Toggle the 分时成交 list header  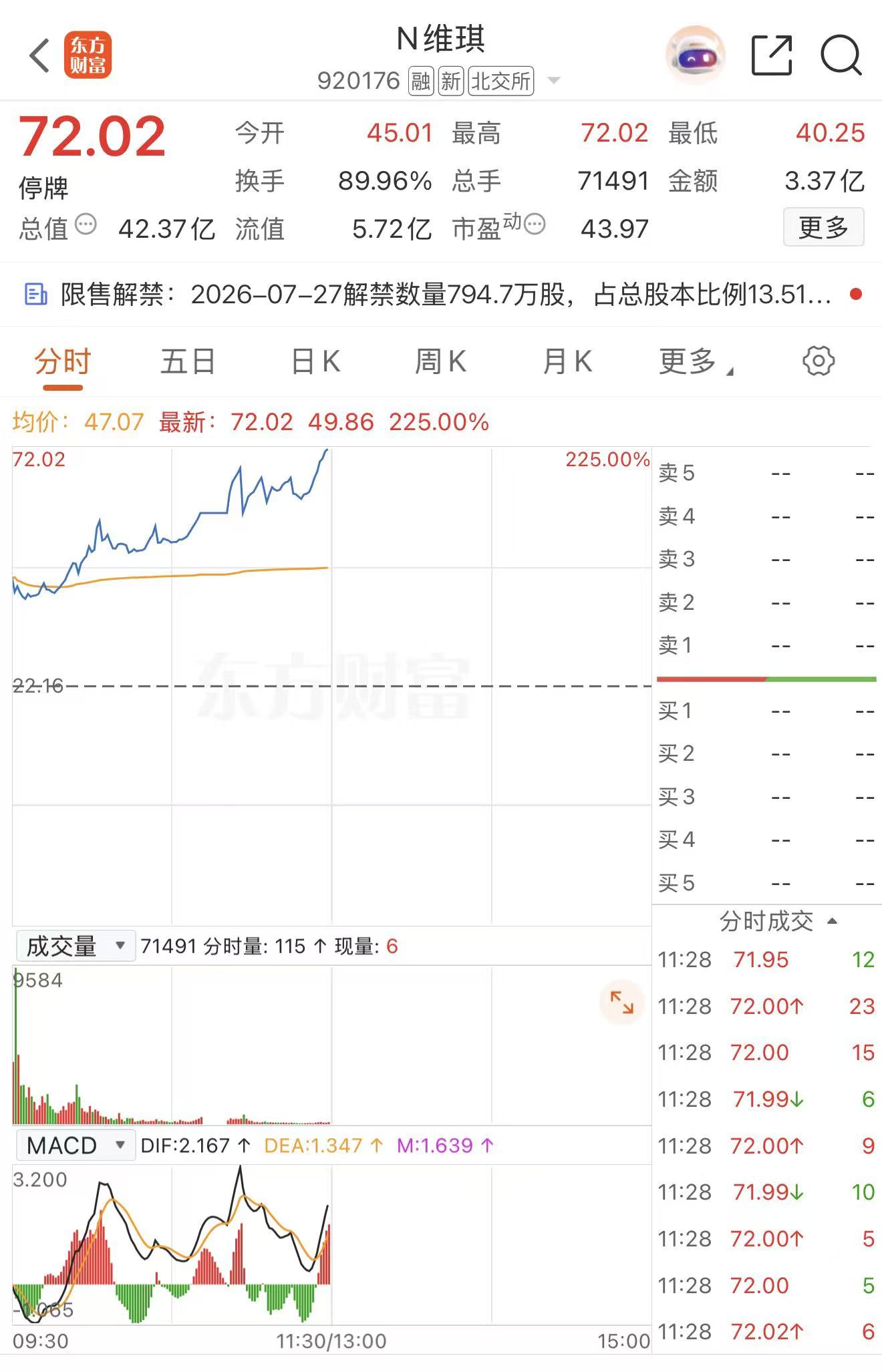tap(778, 921)
